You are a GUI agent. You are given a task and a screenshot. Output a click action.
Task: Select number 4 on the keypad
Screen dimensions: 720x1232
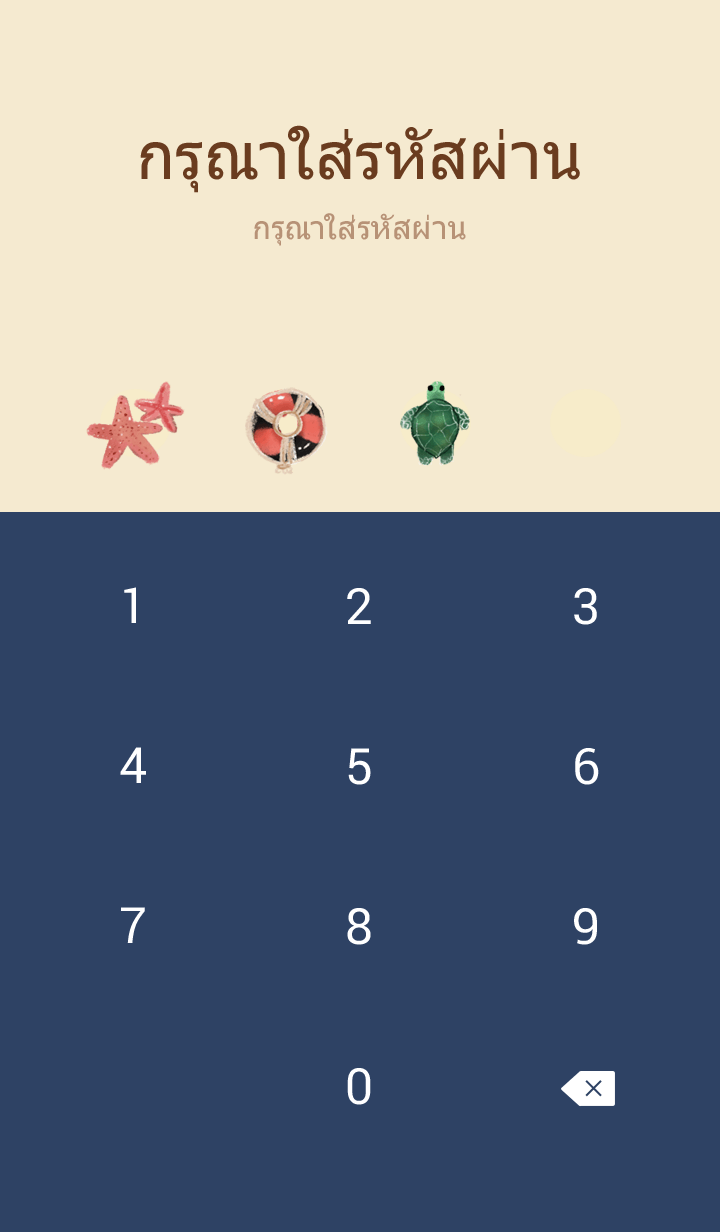tap(132, 767)
